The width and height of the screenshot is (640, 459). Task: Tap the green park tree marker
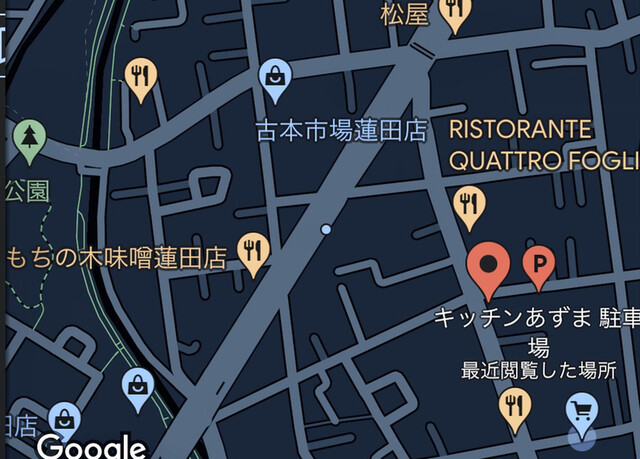click(29, 136)
